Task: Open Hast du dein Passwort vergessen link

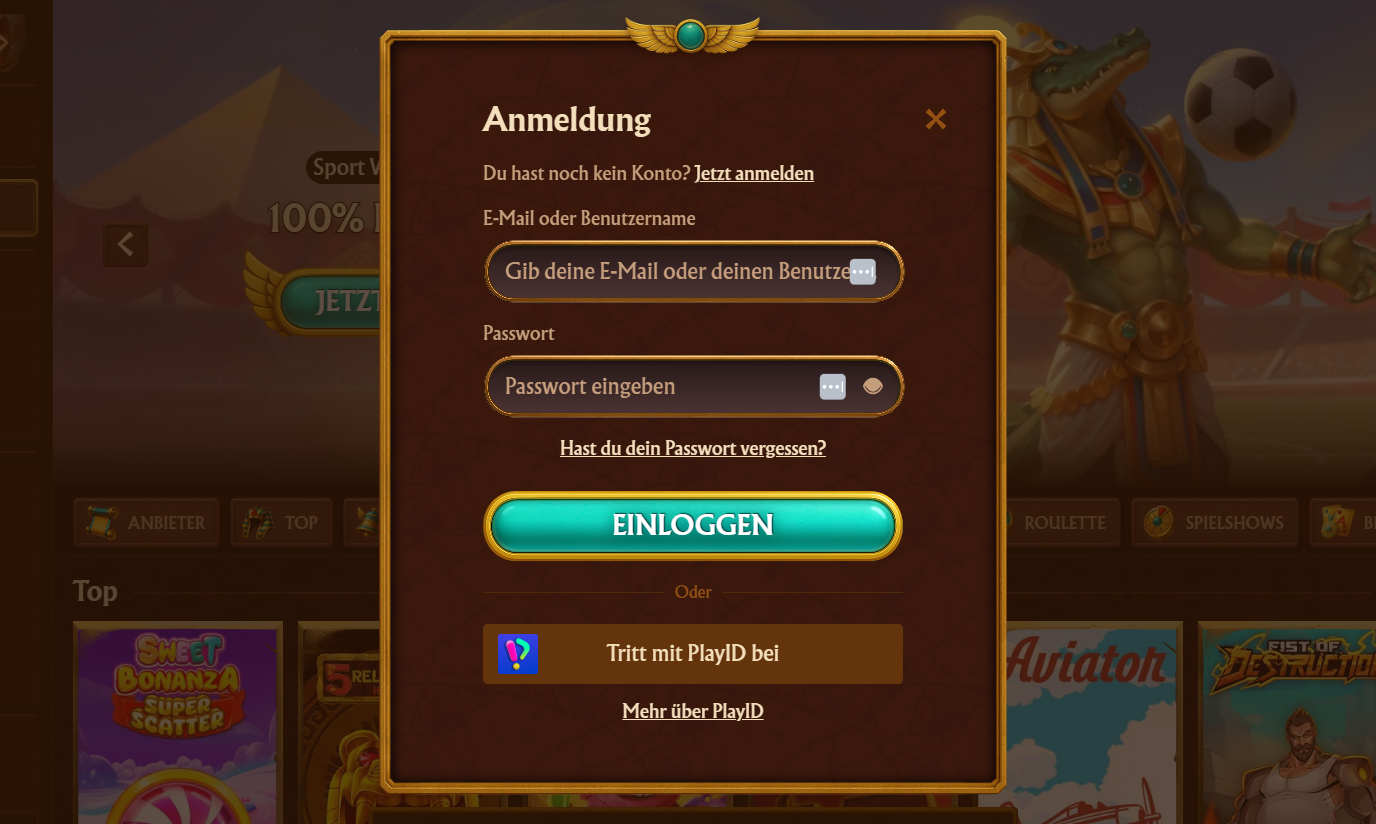Action: pyautogui.click(x=693, y=448)
